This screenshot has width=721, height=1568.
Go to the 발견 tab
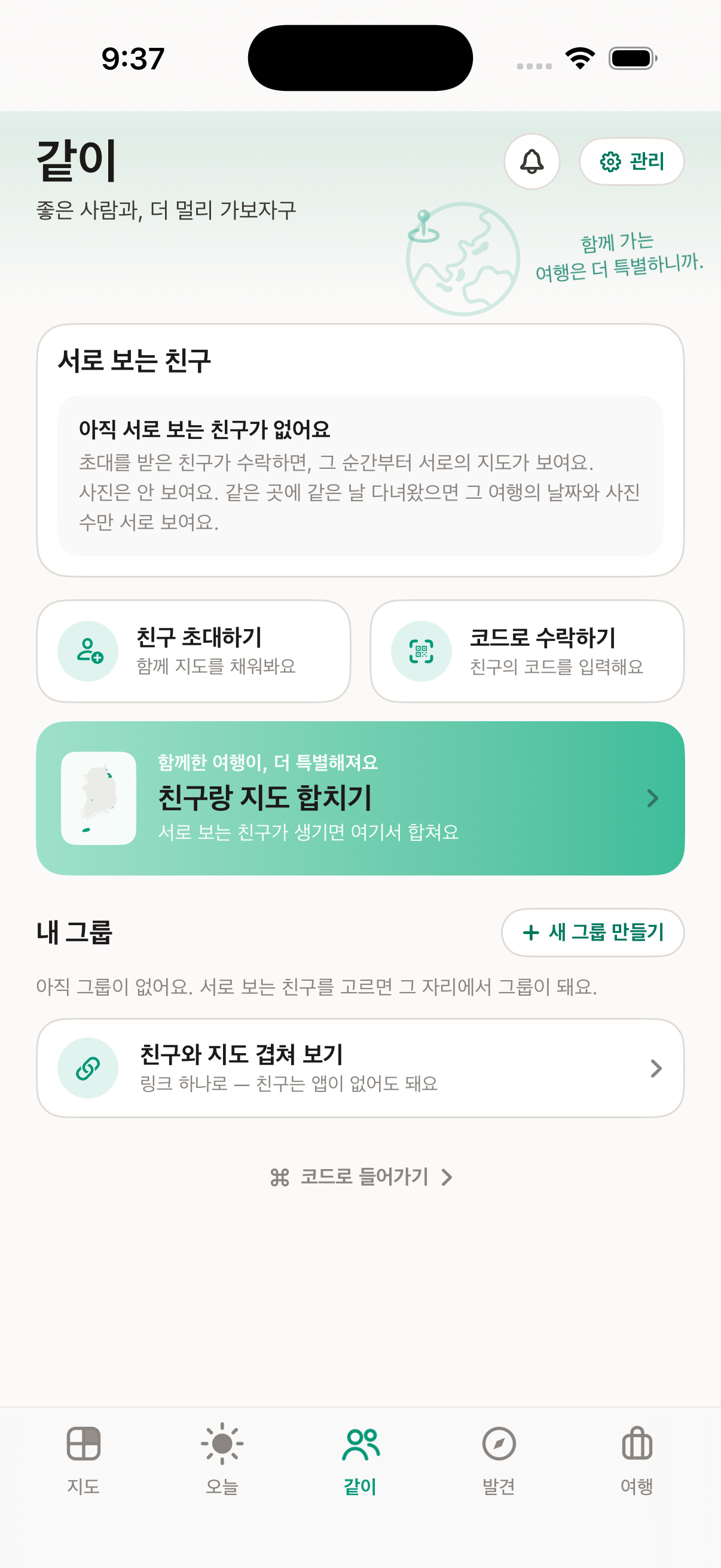pos(499,1460)
